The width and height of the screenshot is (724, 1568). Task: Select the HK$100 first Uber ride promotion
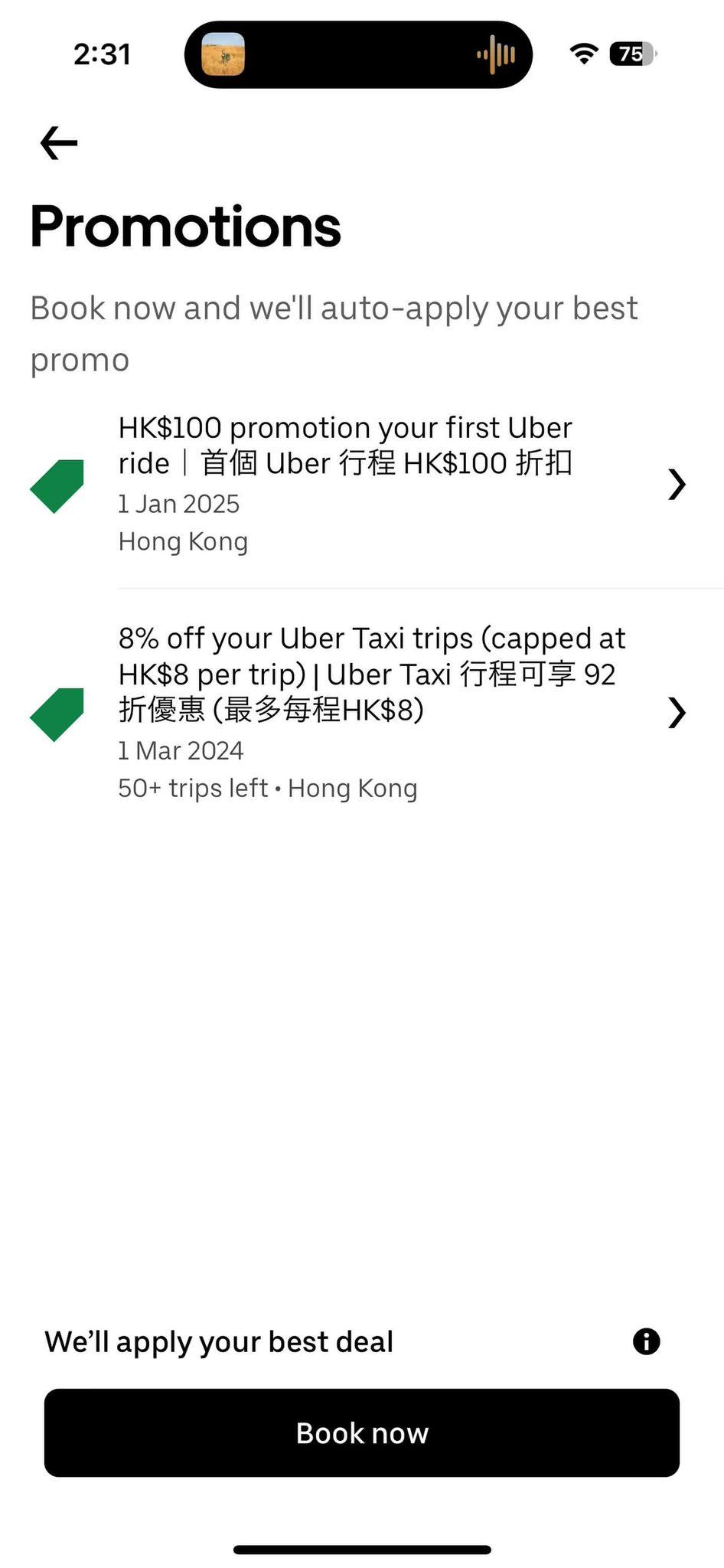point(344,482)
